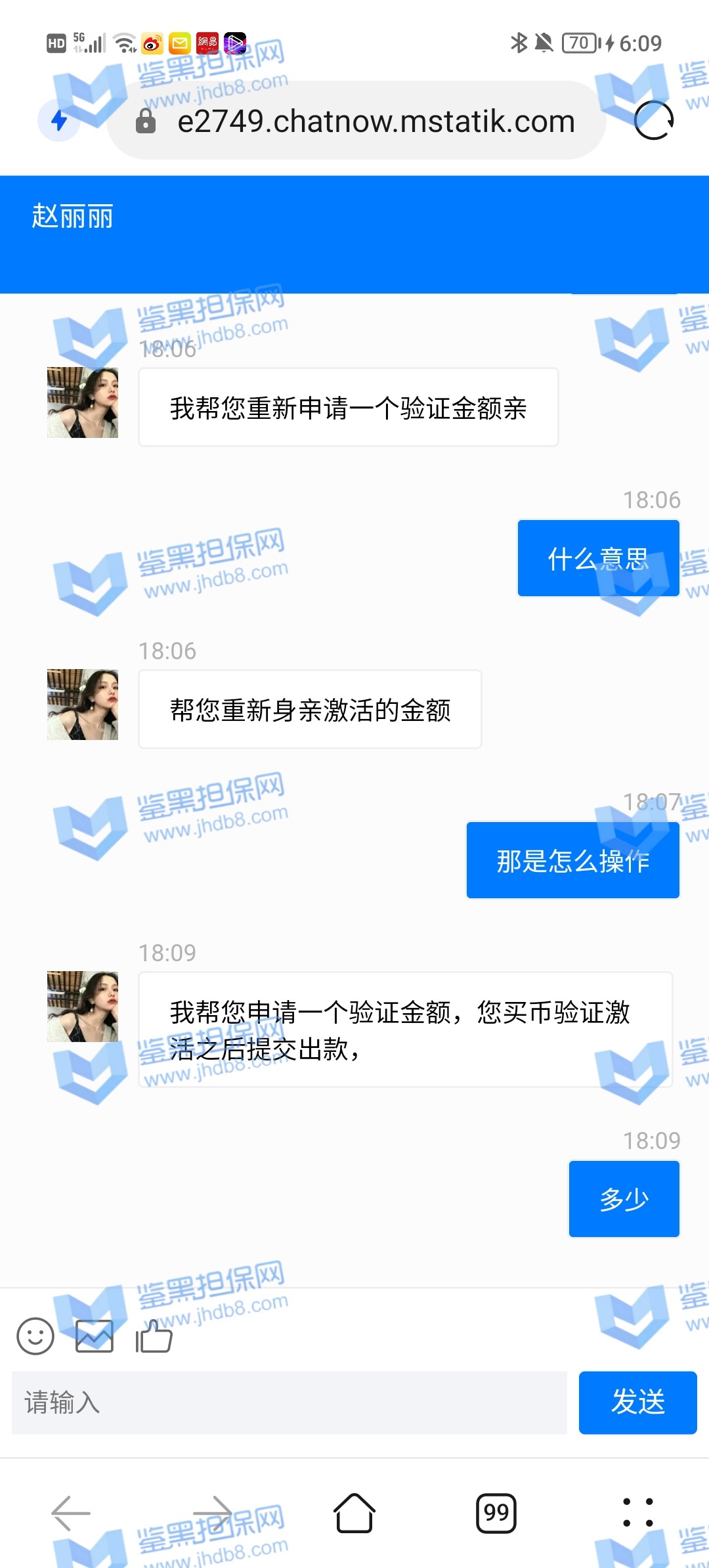
Task: Open the browser home page
Action: (354, 1513)
